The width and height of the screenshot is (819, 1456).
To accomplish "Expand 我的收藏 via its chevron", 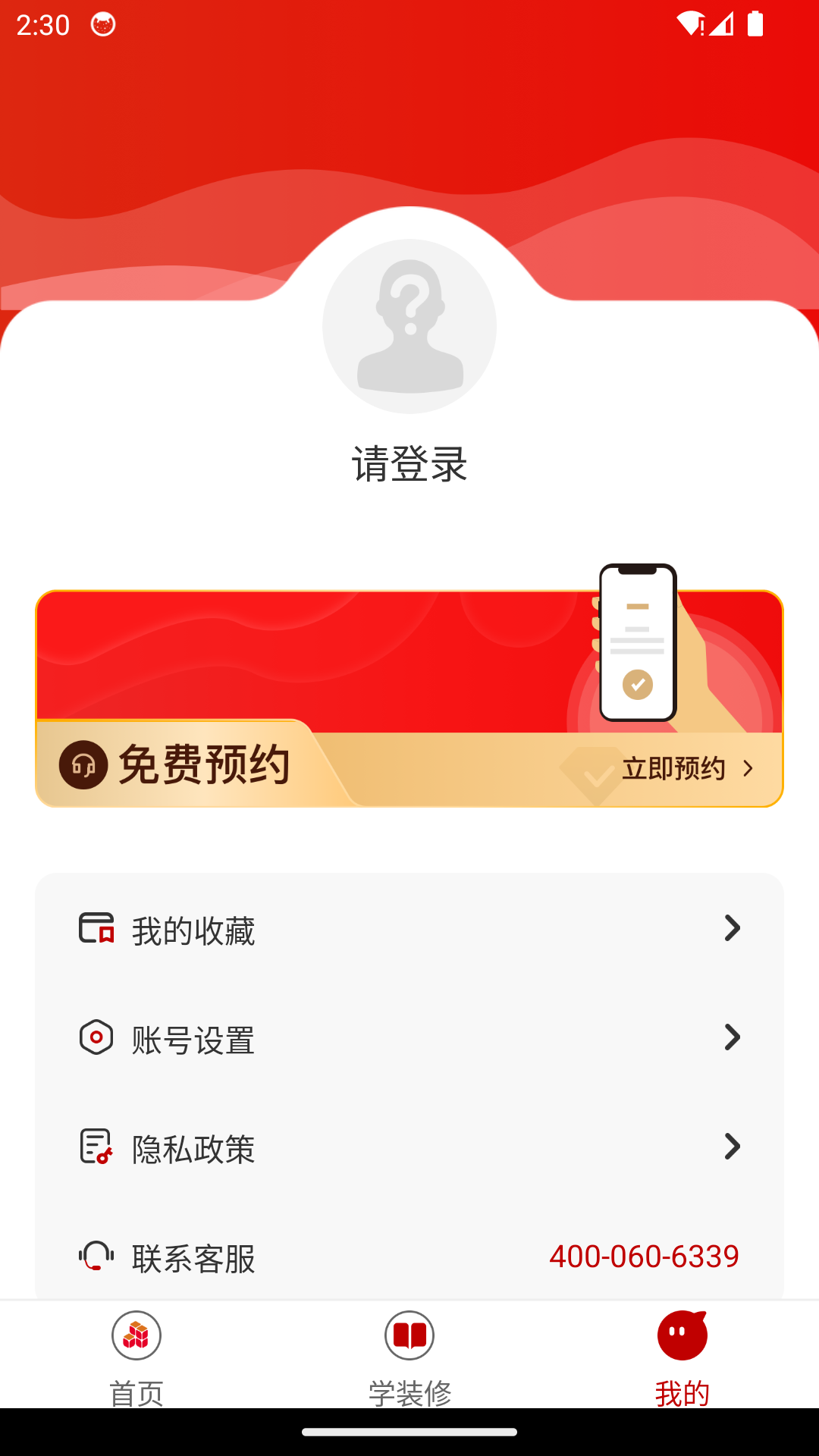I will click(x=730, y=928).
